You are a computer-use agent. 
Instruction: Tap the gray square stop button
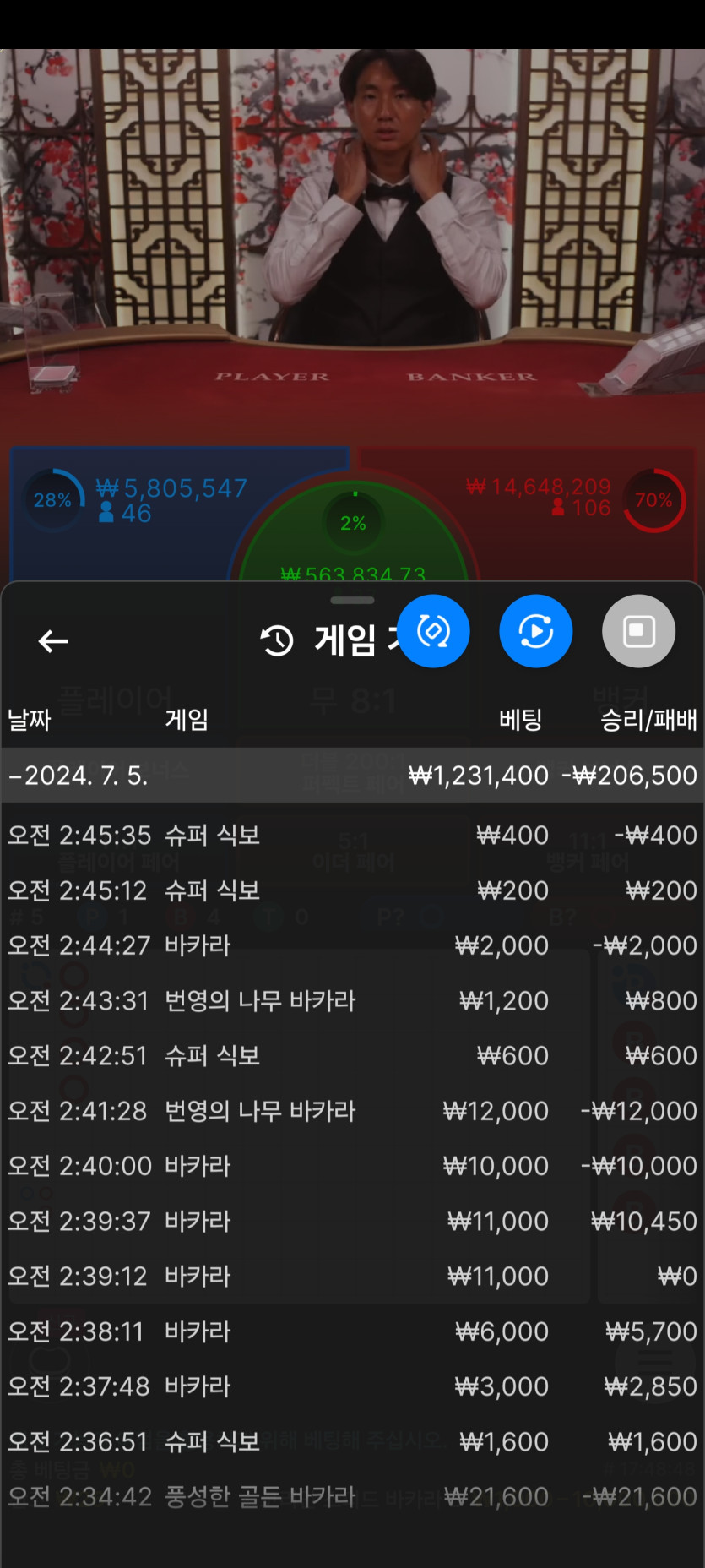(638, 631)
